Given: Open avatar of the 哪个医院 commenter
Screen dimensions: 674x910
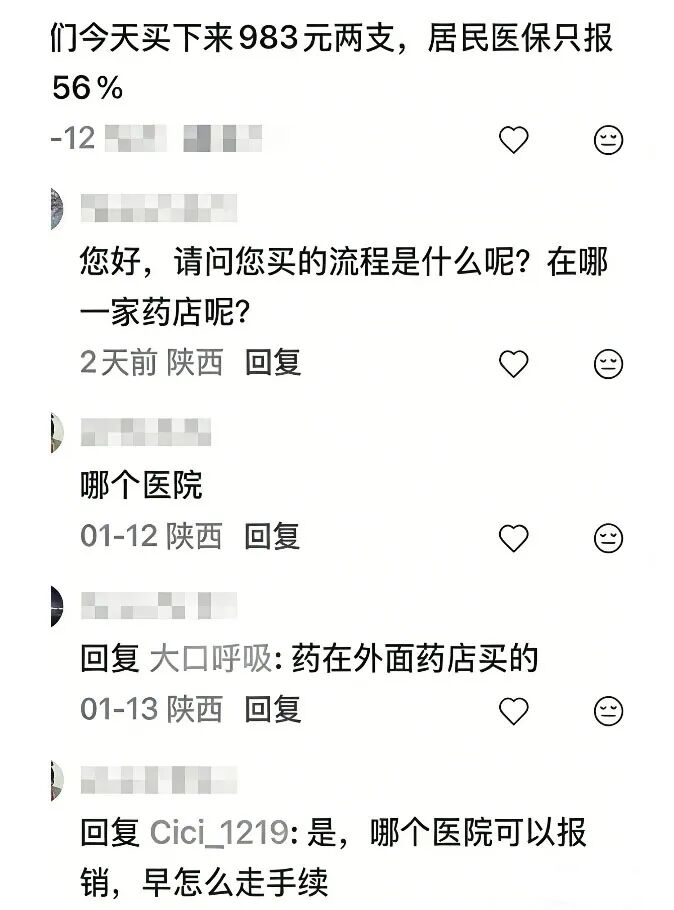Looking at the screenshot, I should point(57,431).
